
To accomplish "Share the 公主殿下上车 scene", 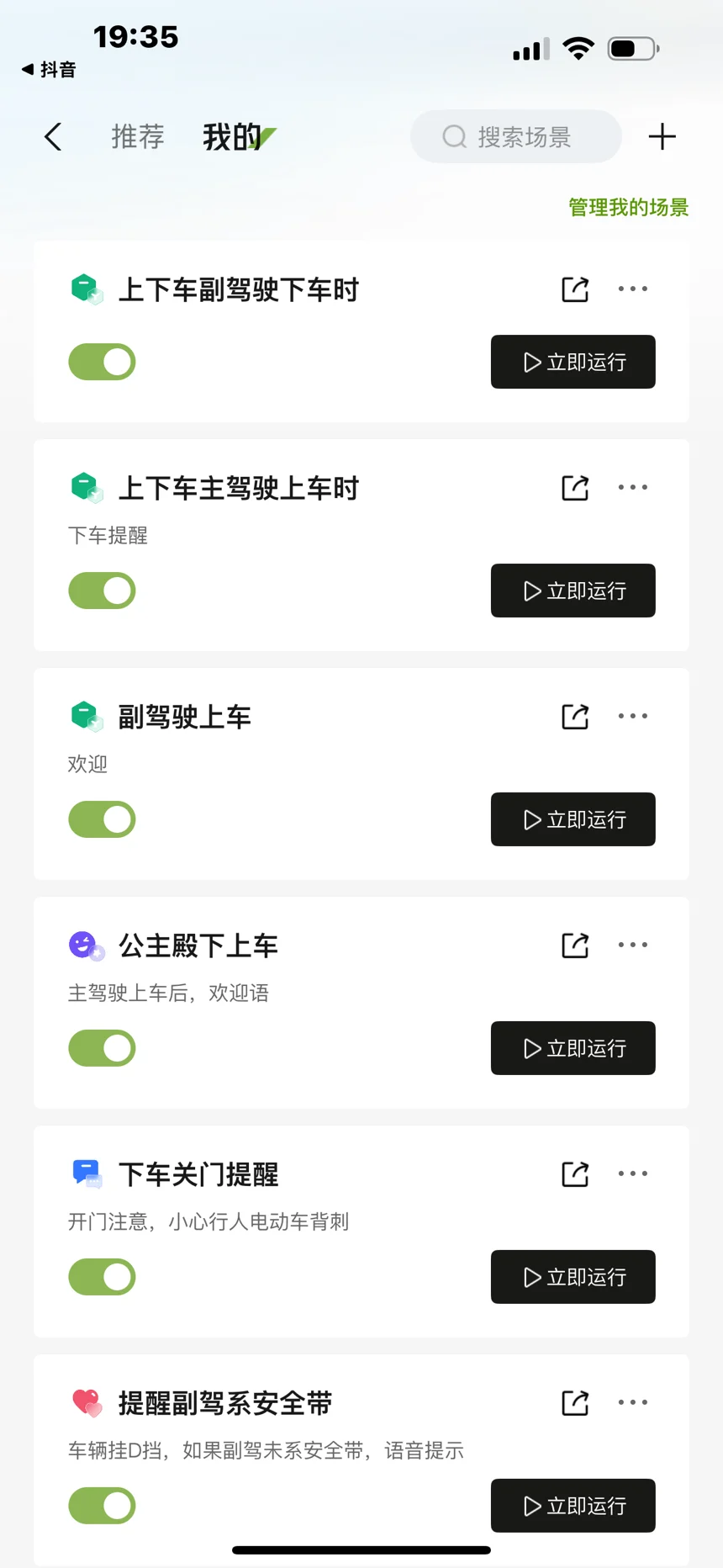I will point(575,946).
